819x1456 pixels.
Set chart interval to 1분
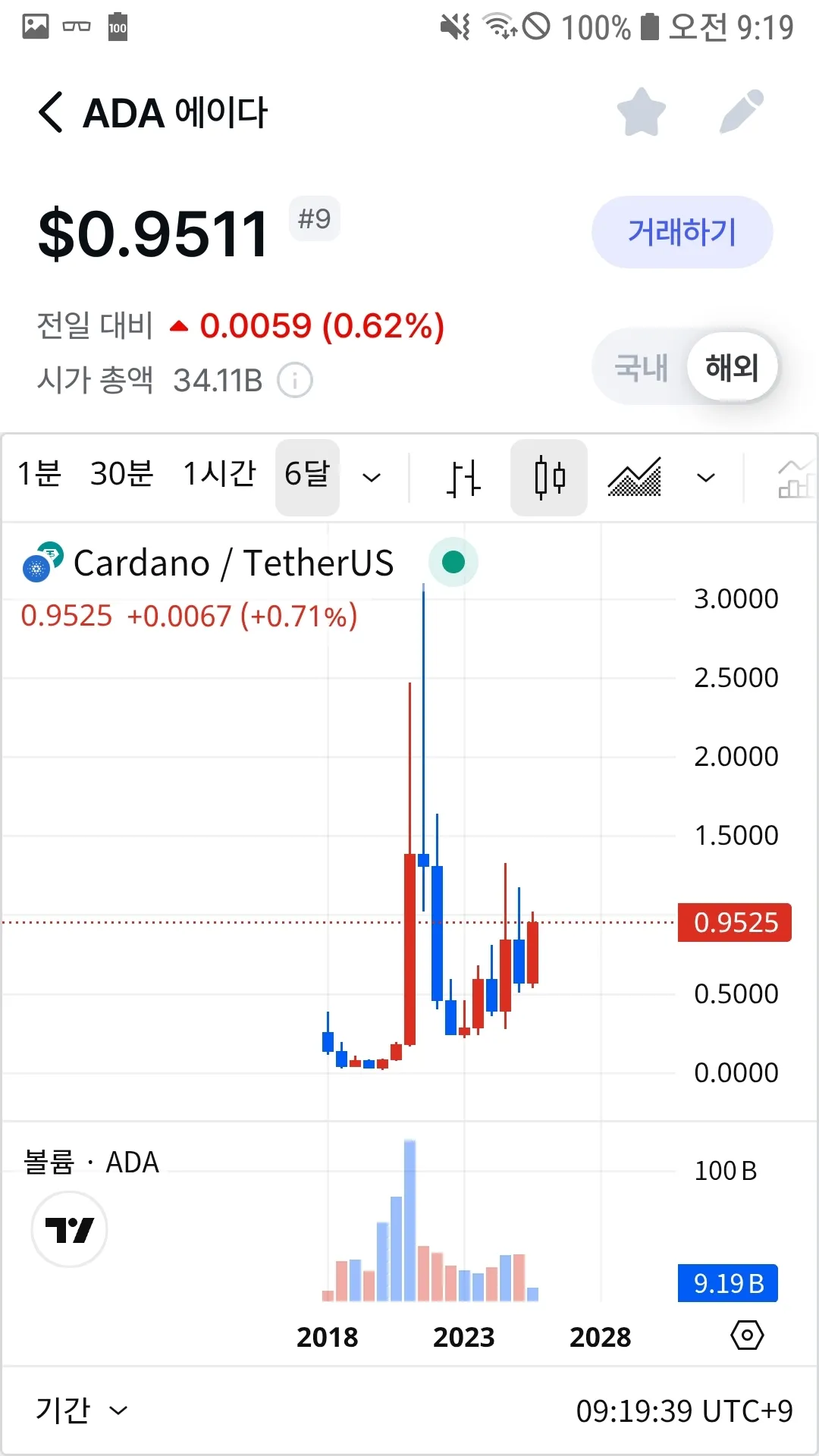(x=39, y=475)
